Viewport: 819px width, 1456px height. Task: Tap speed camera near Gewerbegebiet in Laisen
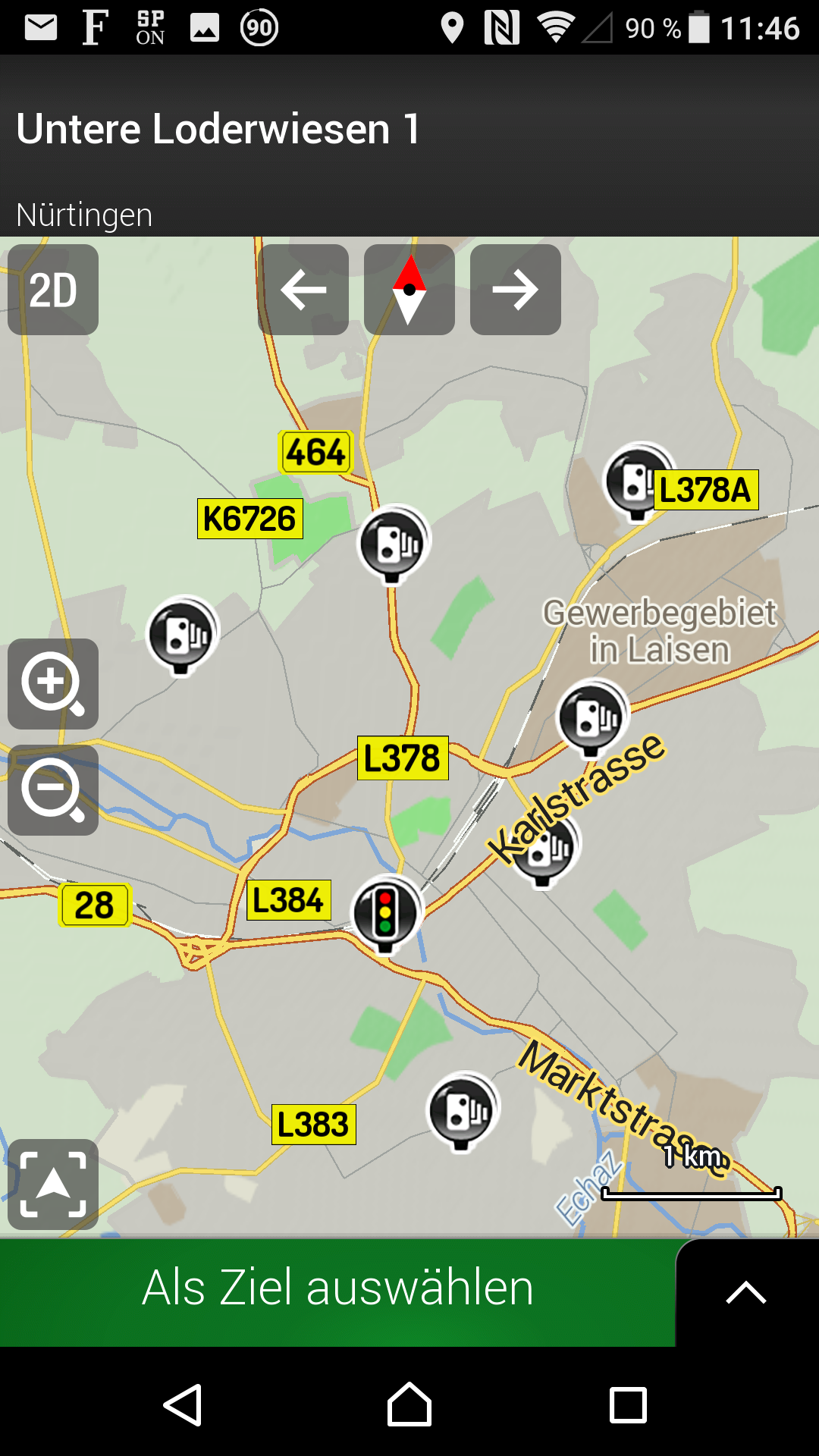[593, 716]
